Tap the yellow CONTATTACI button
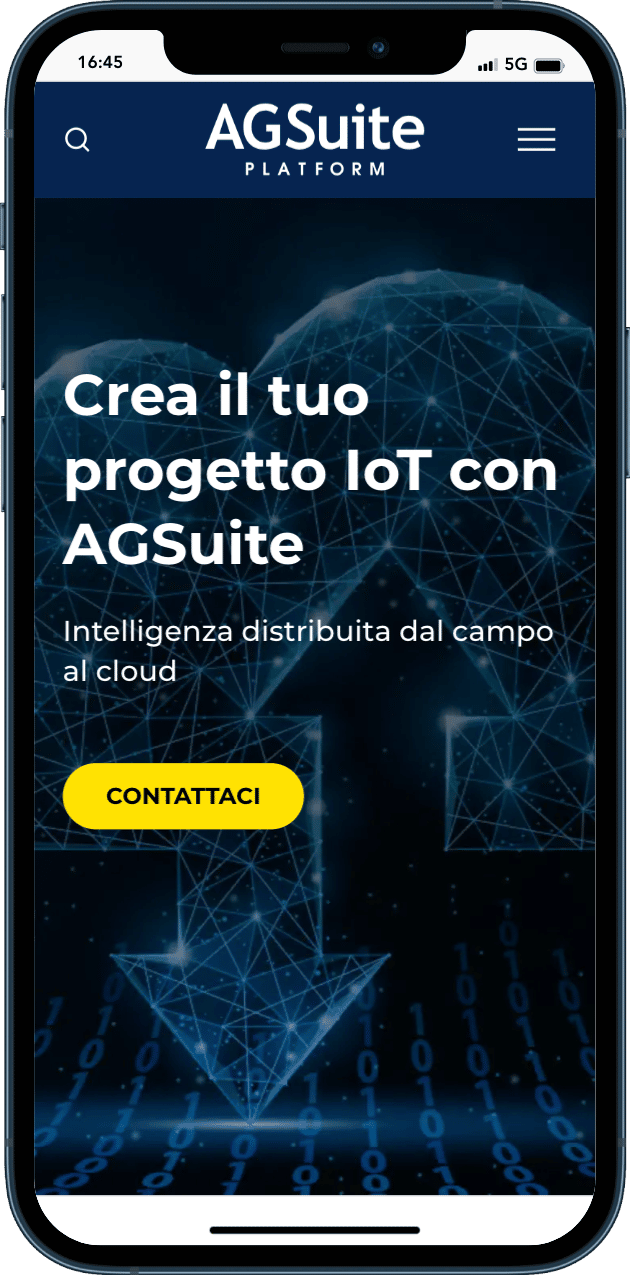The width and height of the screenshot is (630, 1275). coord(183,796)
